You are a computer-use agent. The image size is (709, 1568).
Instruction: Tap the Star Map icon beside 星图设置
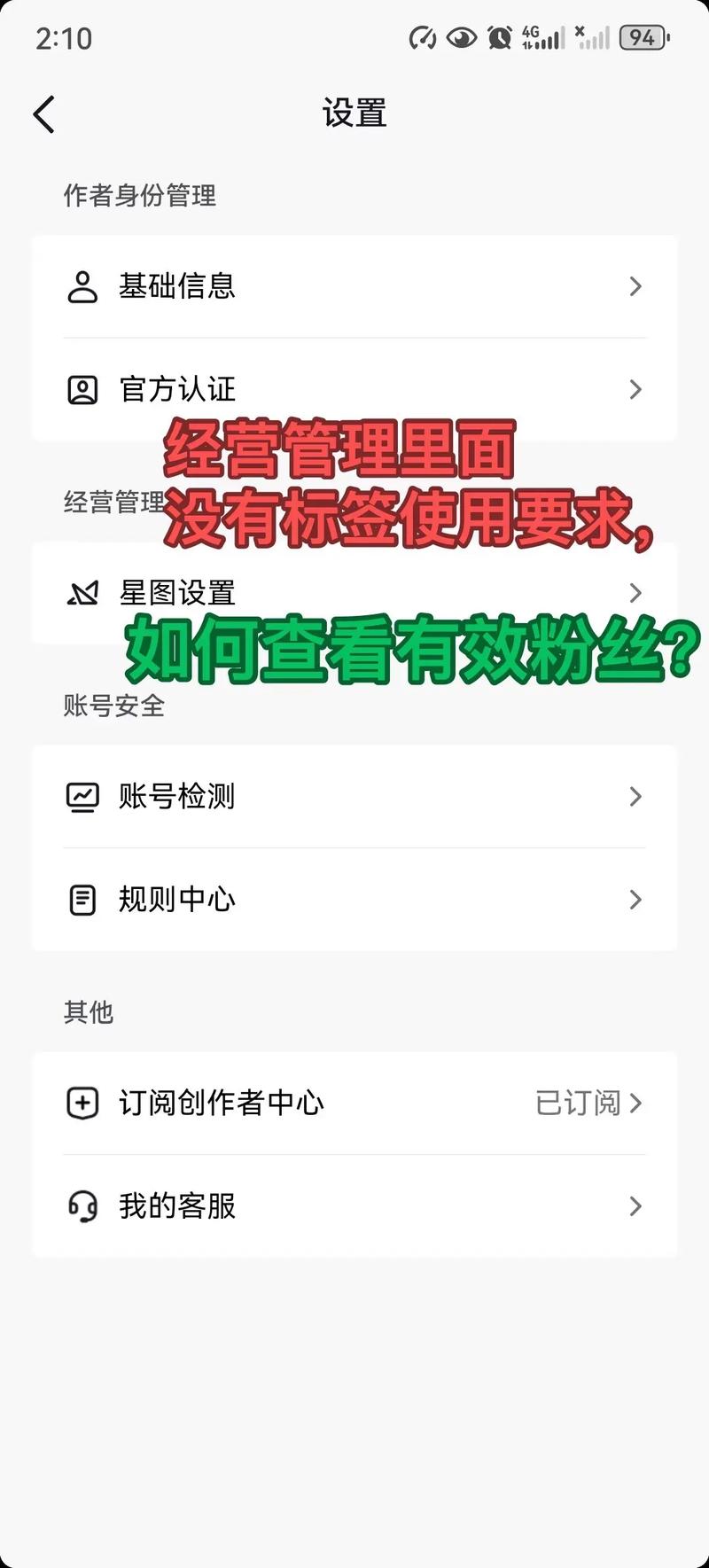tap(82, 592)
